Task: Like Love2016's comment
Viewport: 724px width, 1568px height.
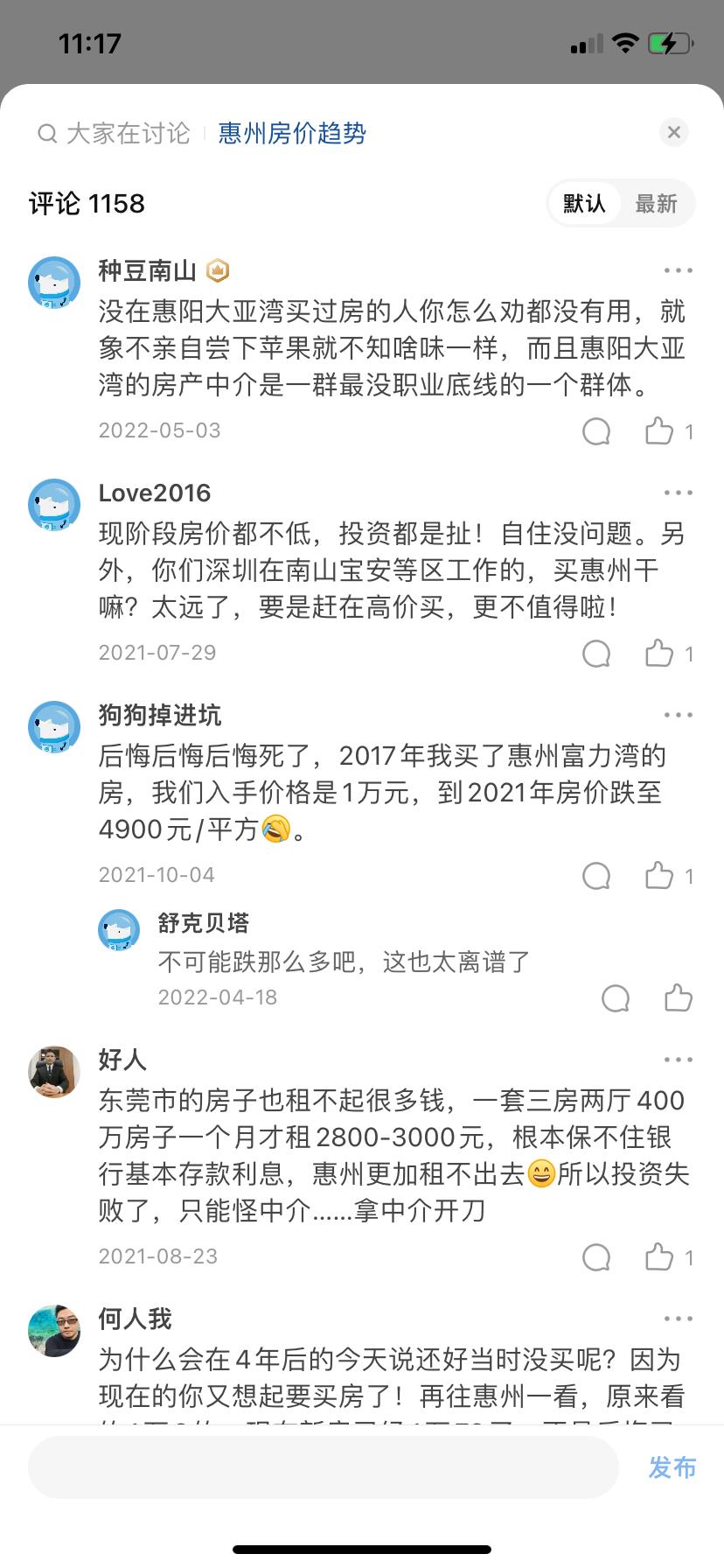Action: 660,653
